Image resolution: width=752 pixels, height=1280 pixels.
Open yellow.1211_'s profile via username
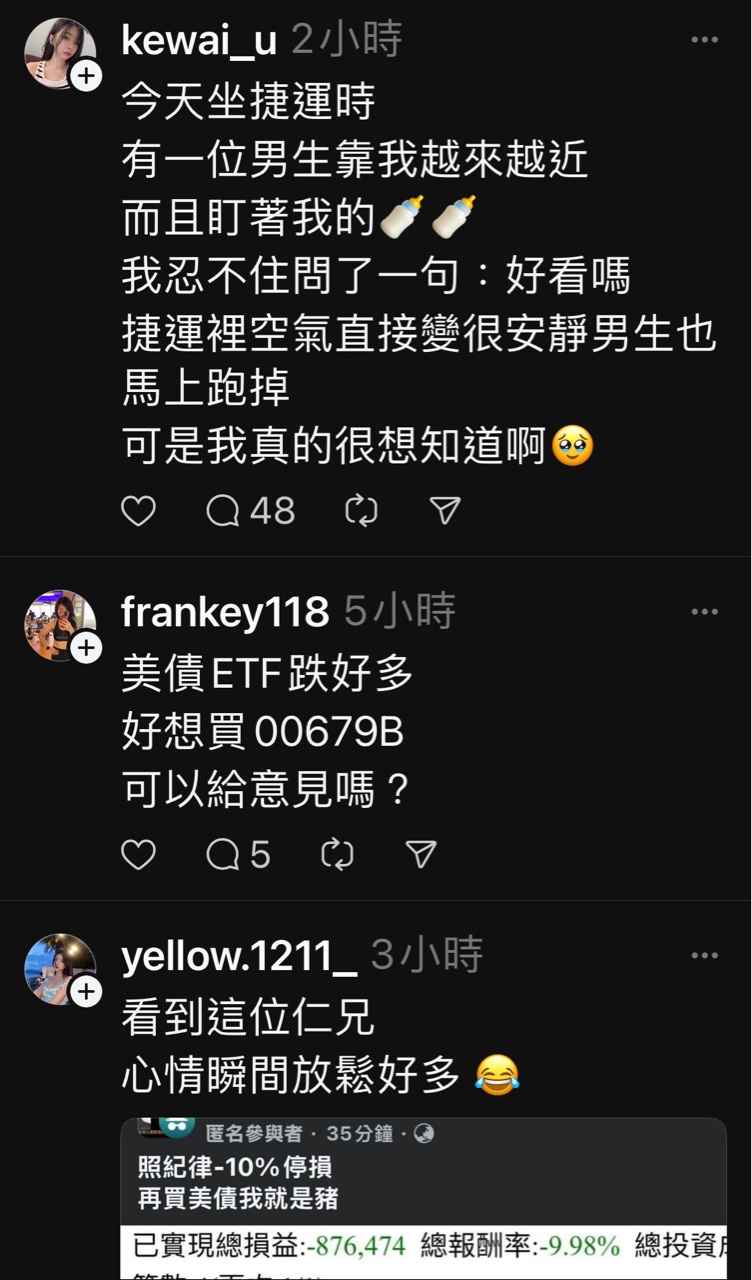(x=239, y=956)
